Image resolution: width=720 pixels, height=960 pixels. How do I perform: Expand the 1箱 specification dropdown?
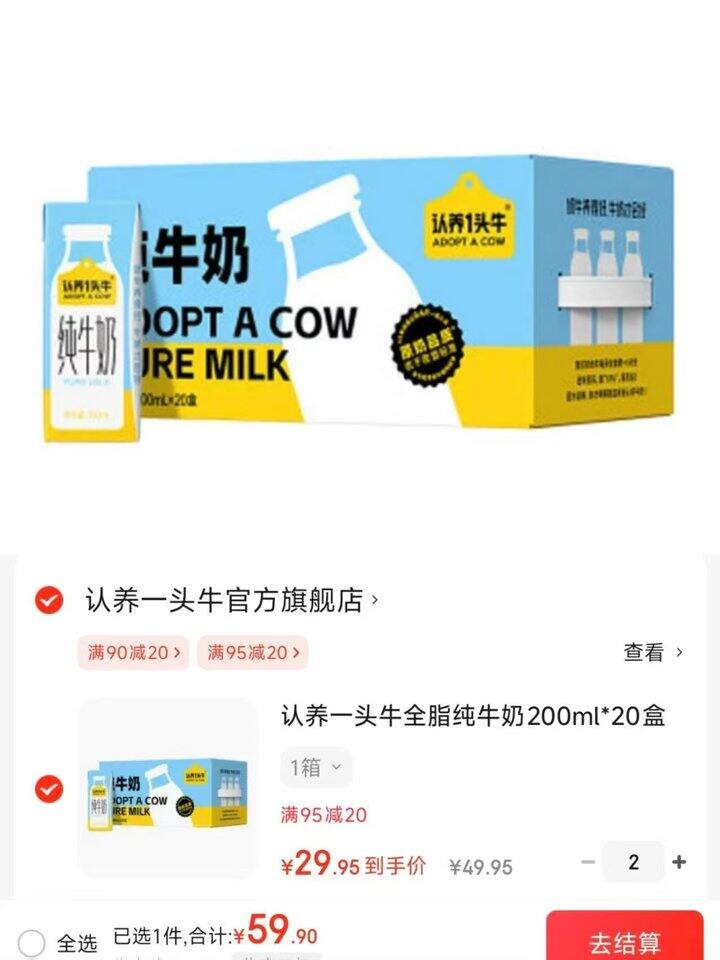(316, 768)
